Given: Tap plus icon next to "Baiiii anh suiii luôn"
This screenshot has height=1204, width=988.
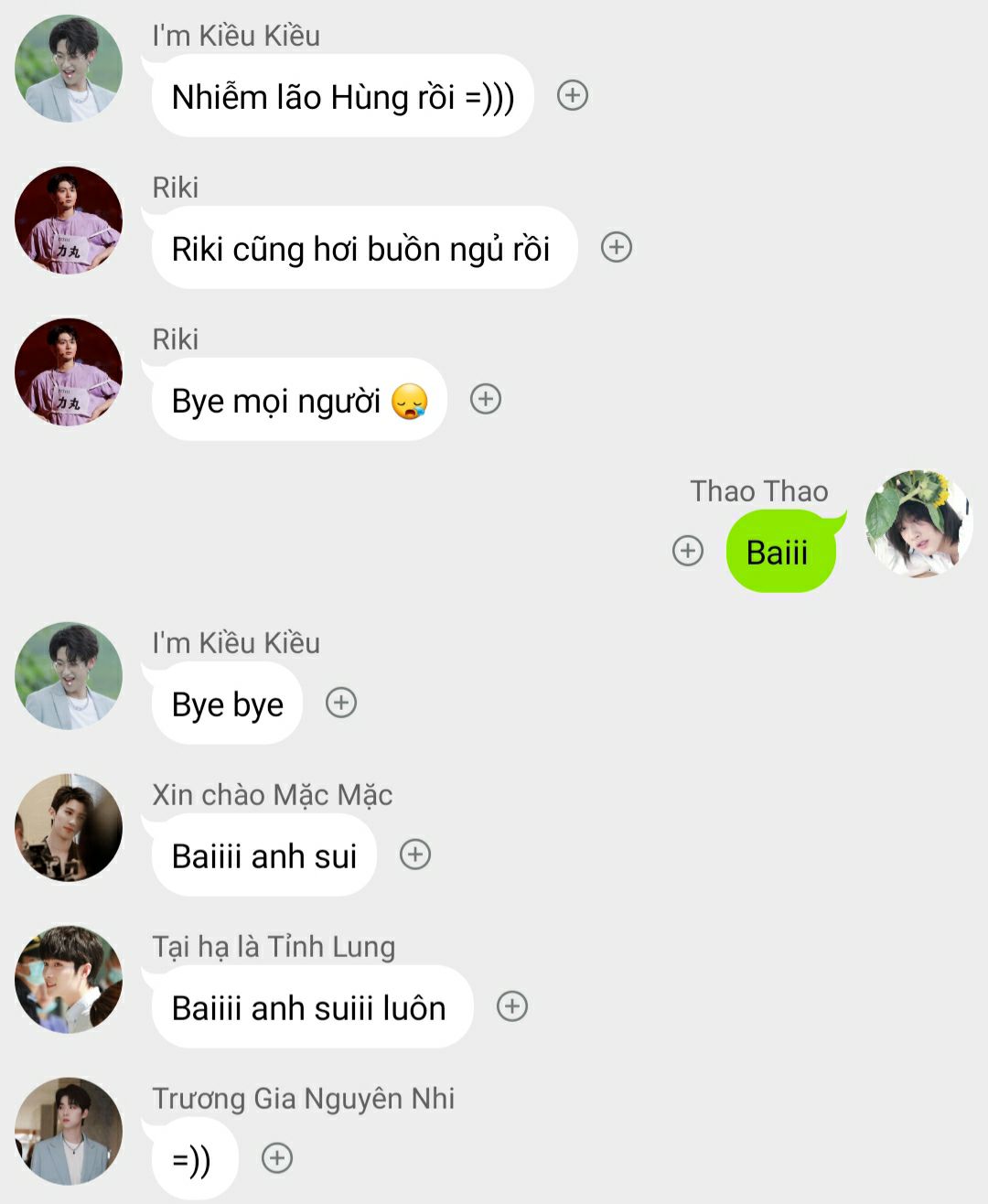Looking at the screenshot, I should coord(512,1006).
